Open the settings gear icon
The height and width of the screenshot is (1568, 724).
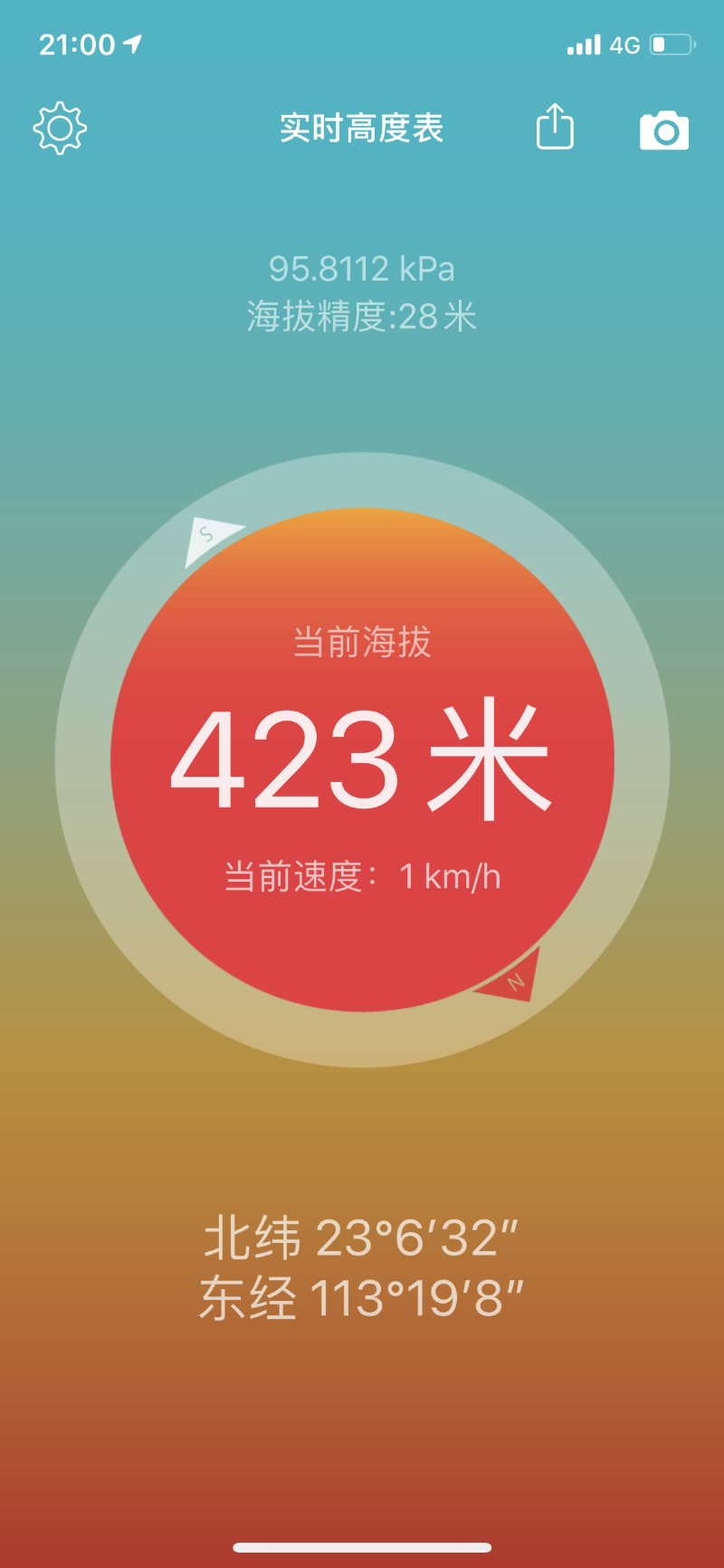(x=60, y=129)
